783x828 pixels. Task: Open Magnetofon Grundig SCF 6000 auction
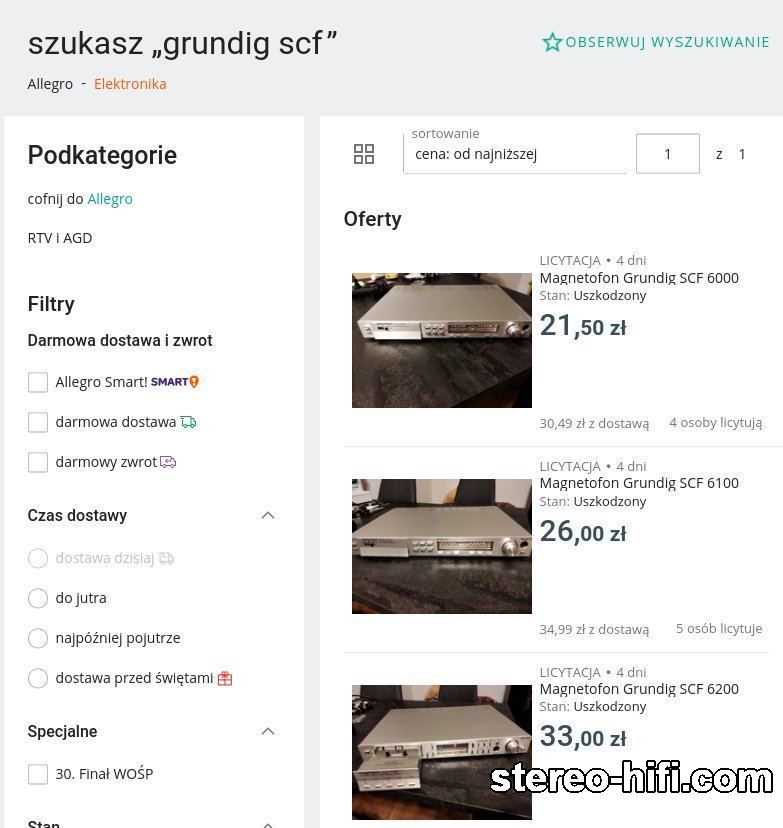point(639,278)
